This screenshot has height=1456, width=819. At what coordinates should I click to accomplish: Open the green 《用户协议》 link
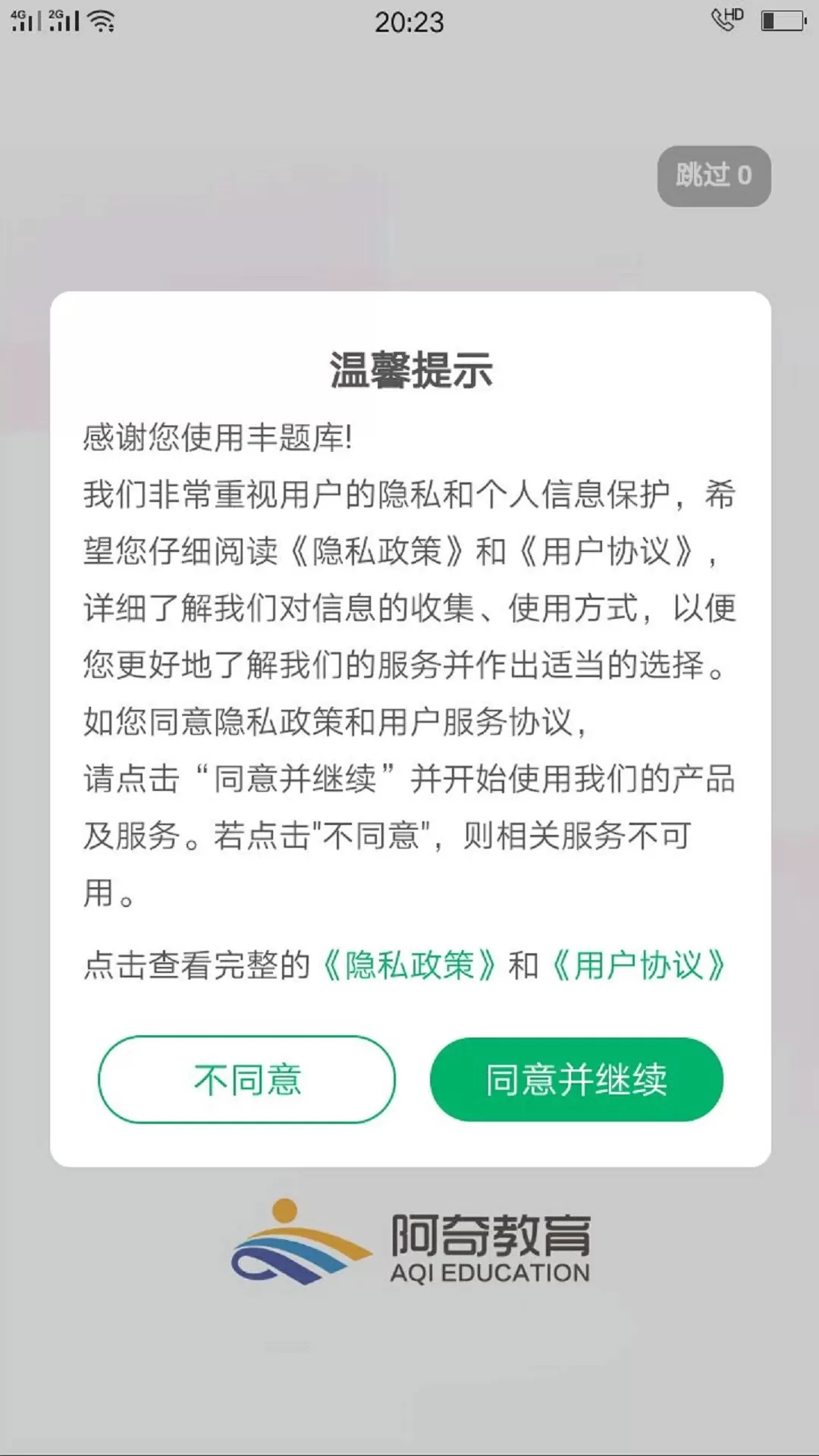639,965
